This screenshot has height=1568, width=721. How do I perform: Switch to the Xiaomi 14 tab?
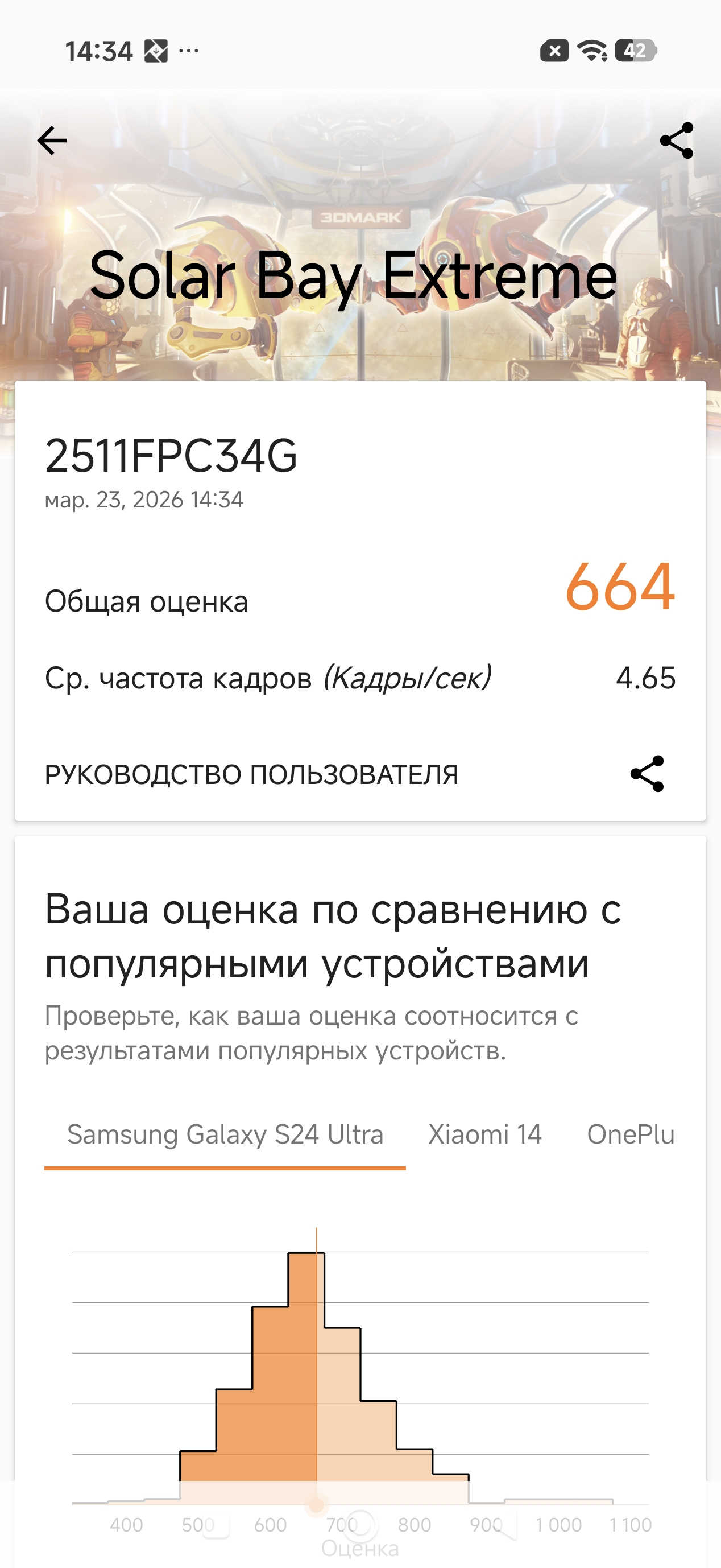click(x=485, y=1134)
